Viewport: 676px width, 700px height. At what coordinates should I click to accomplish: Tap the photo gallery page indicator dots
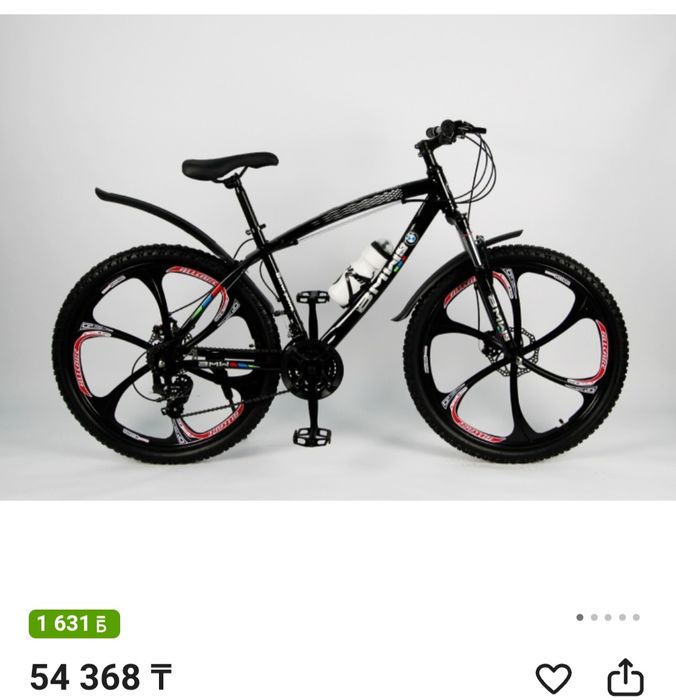[608, 617]
